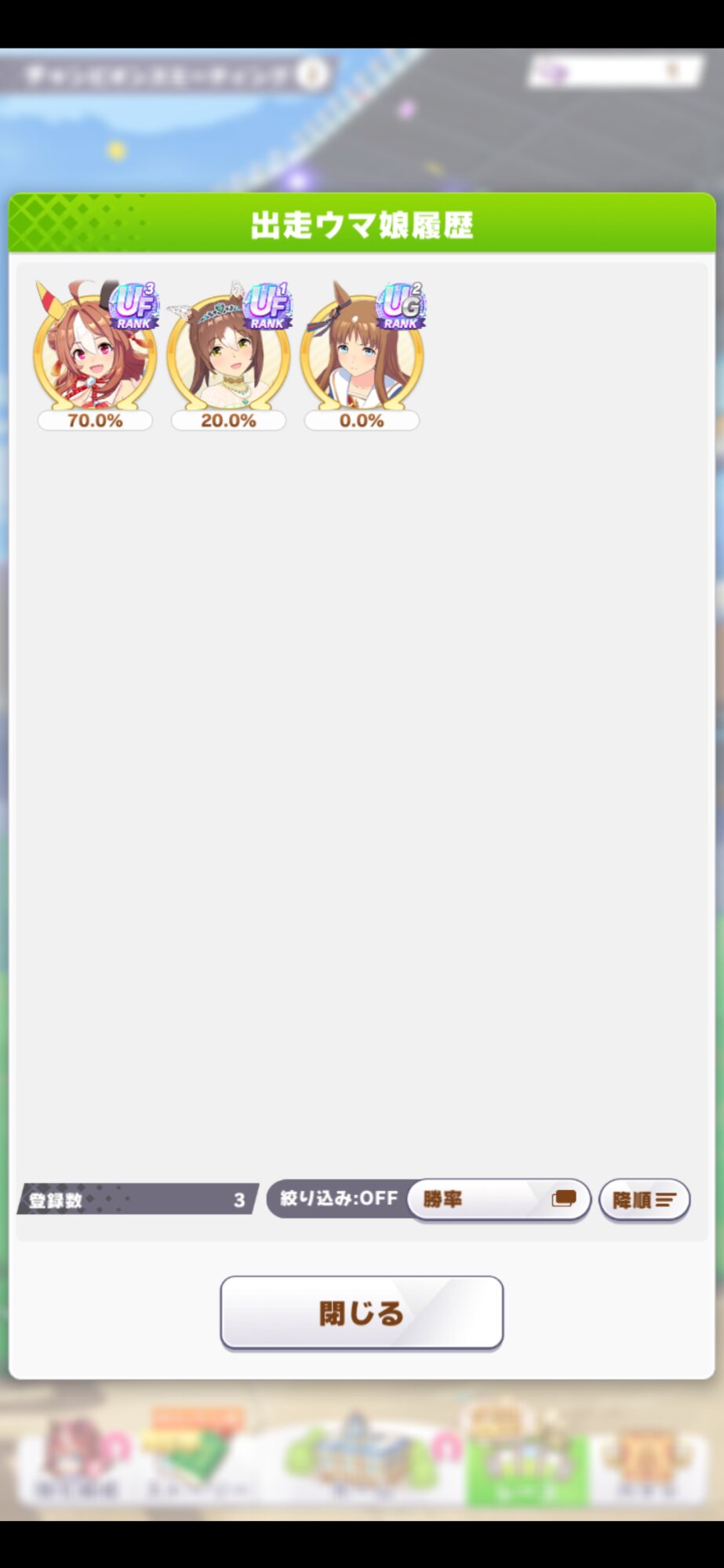The image size is (724, 1568).
Task: Open the 絞り込み filter and 勝率 sort options
Action: [x=428, y=1199]
